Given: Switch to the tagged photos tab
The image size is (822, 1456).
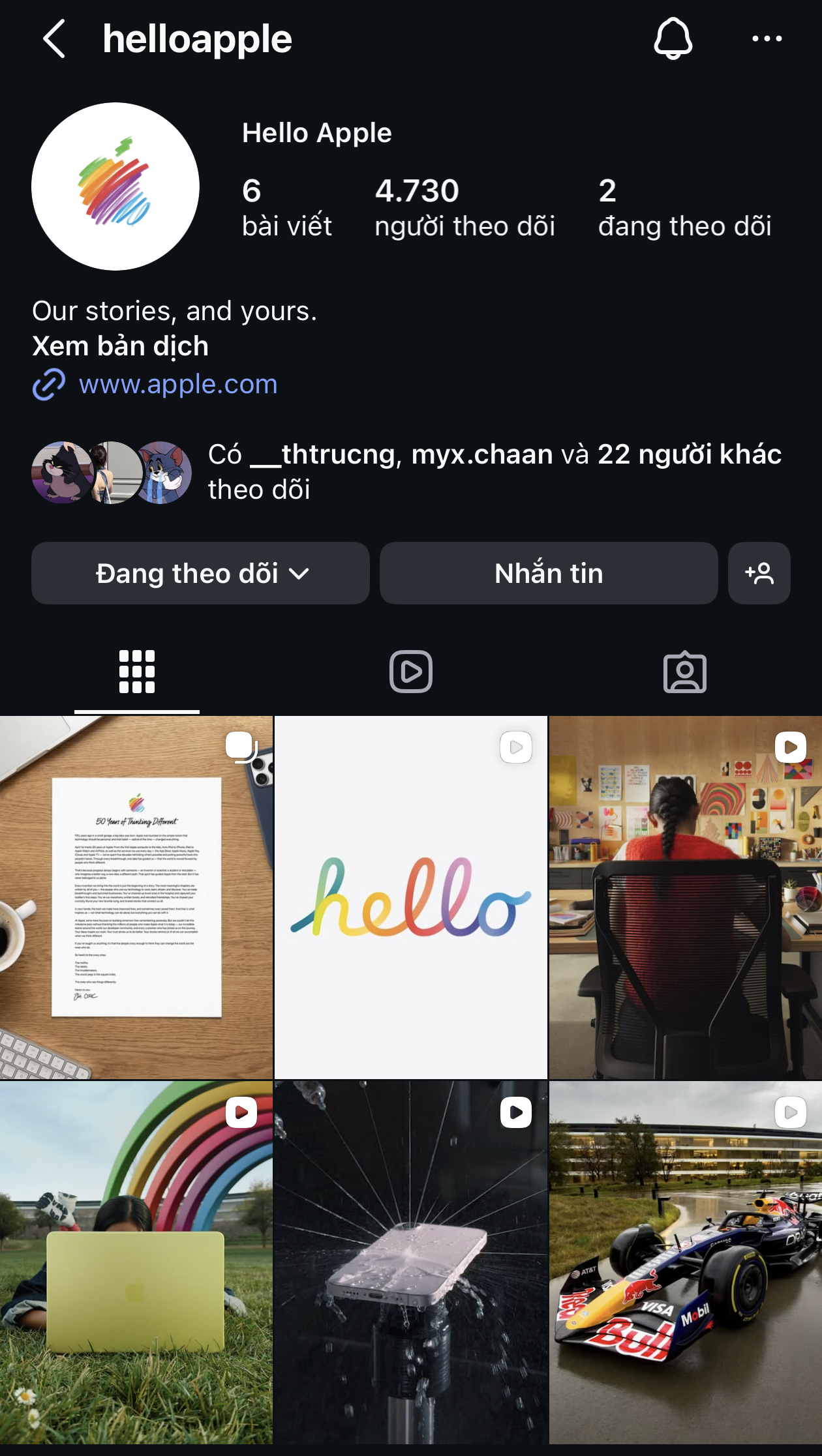Looking at the screenshot, I should [x=684, y=672].
